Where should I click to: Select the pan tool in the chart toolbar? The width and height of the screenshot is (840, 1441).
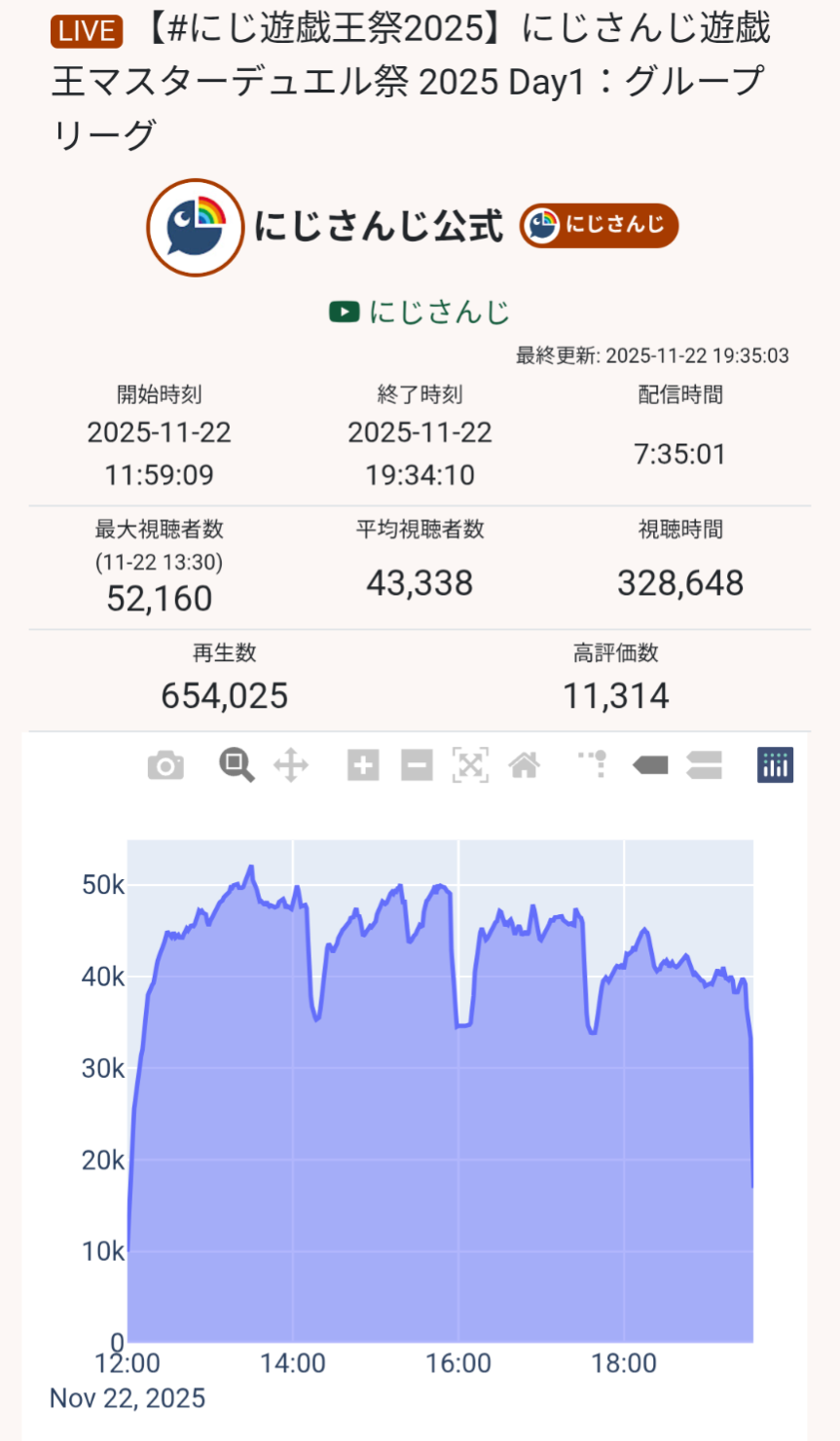pos(291,765)
